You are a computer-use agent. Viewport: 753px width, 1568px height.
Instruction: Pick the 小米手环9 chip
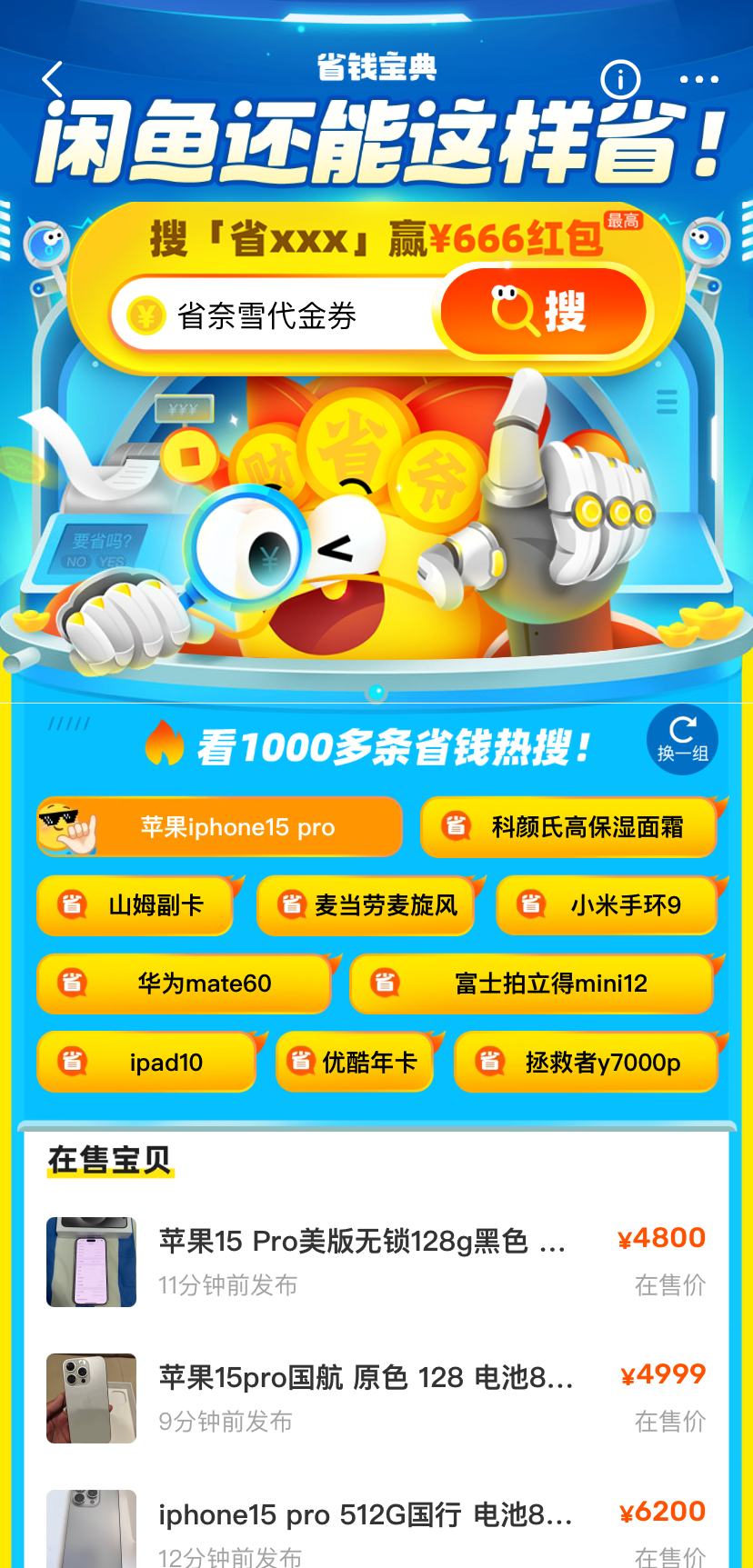pyautogui.click(x=607, y=905)
